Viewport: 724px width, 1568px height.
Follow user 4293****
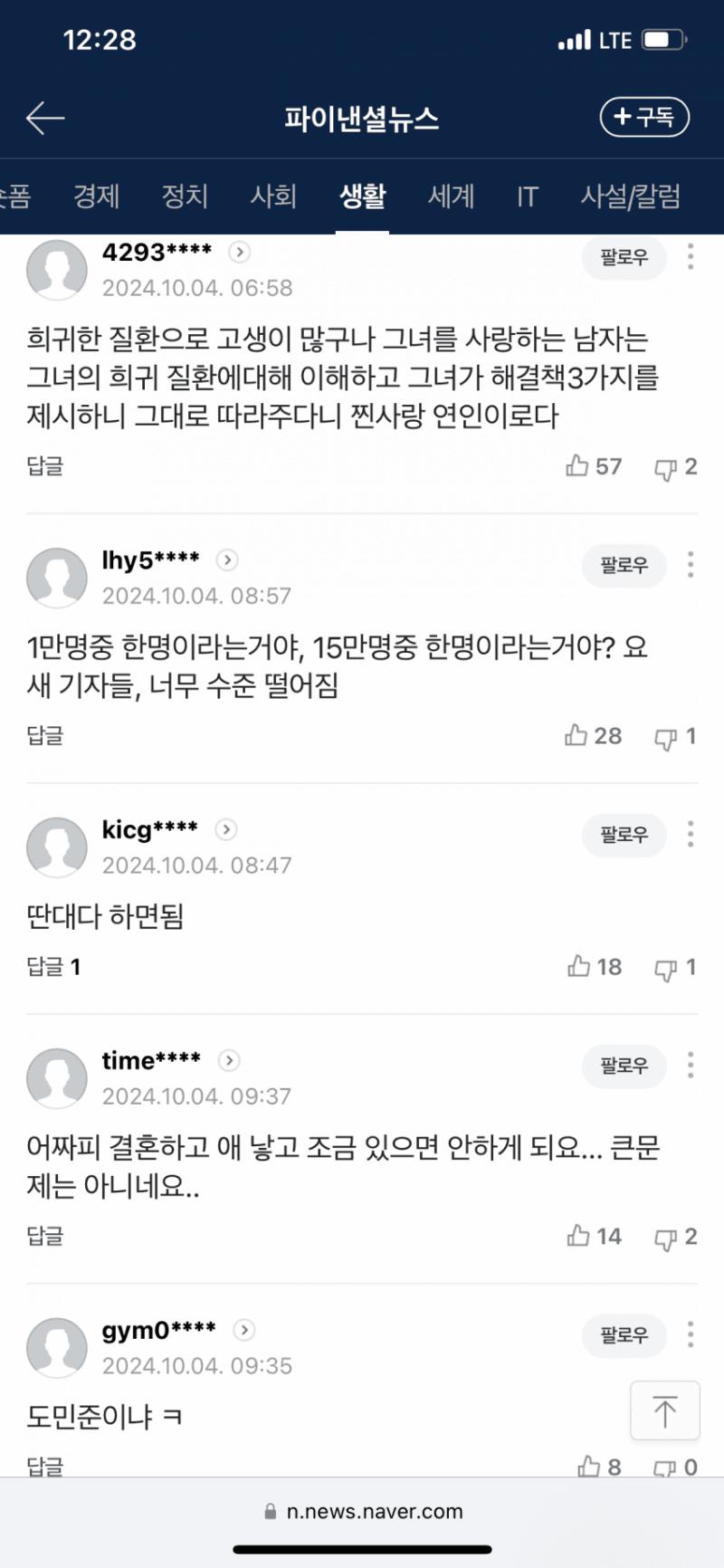(624, 258)
